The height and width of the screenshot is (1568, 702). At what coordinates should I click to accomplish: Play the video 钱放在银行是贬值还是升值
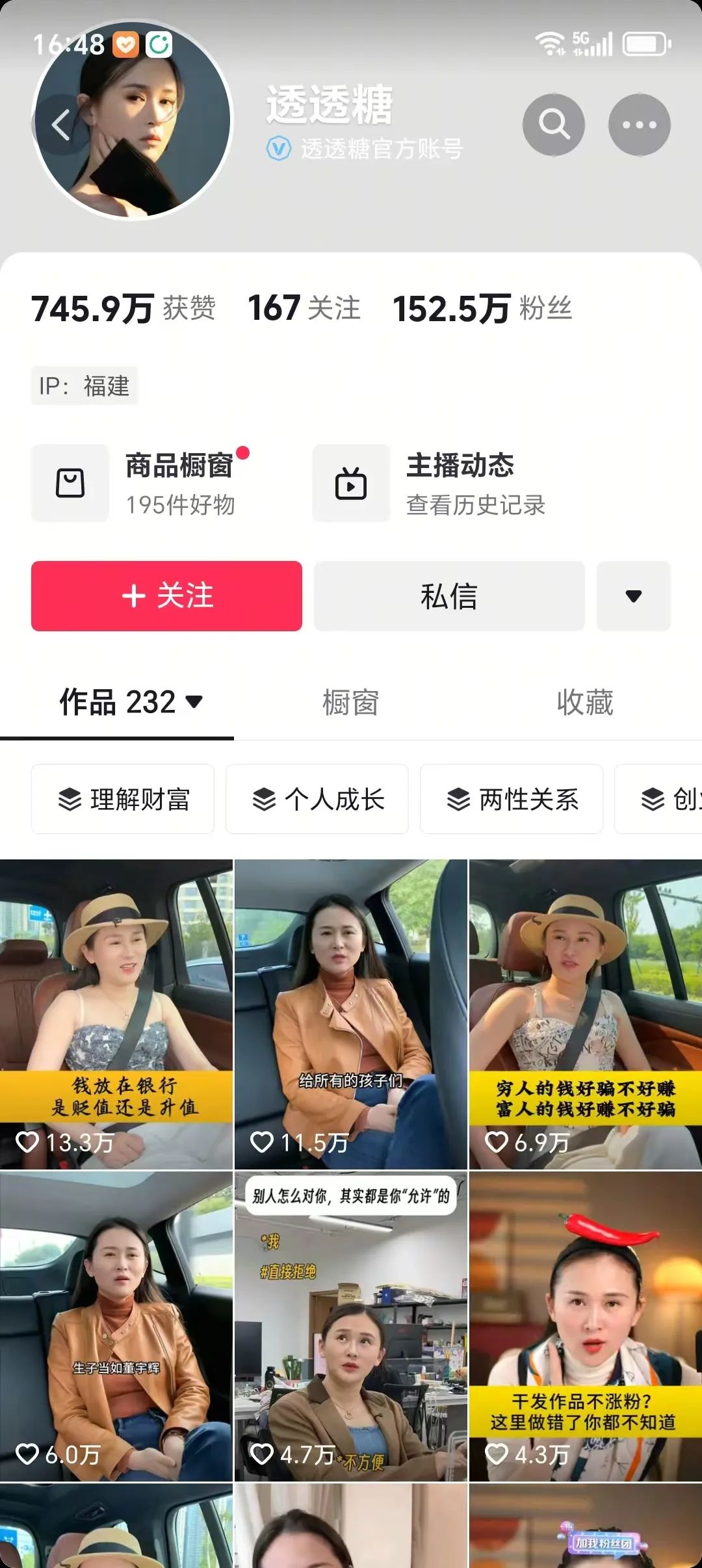pos(116,1014)
